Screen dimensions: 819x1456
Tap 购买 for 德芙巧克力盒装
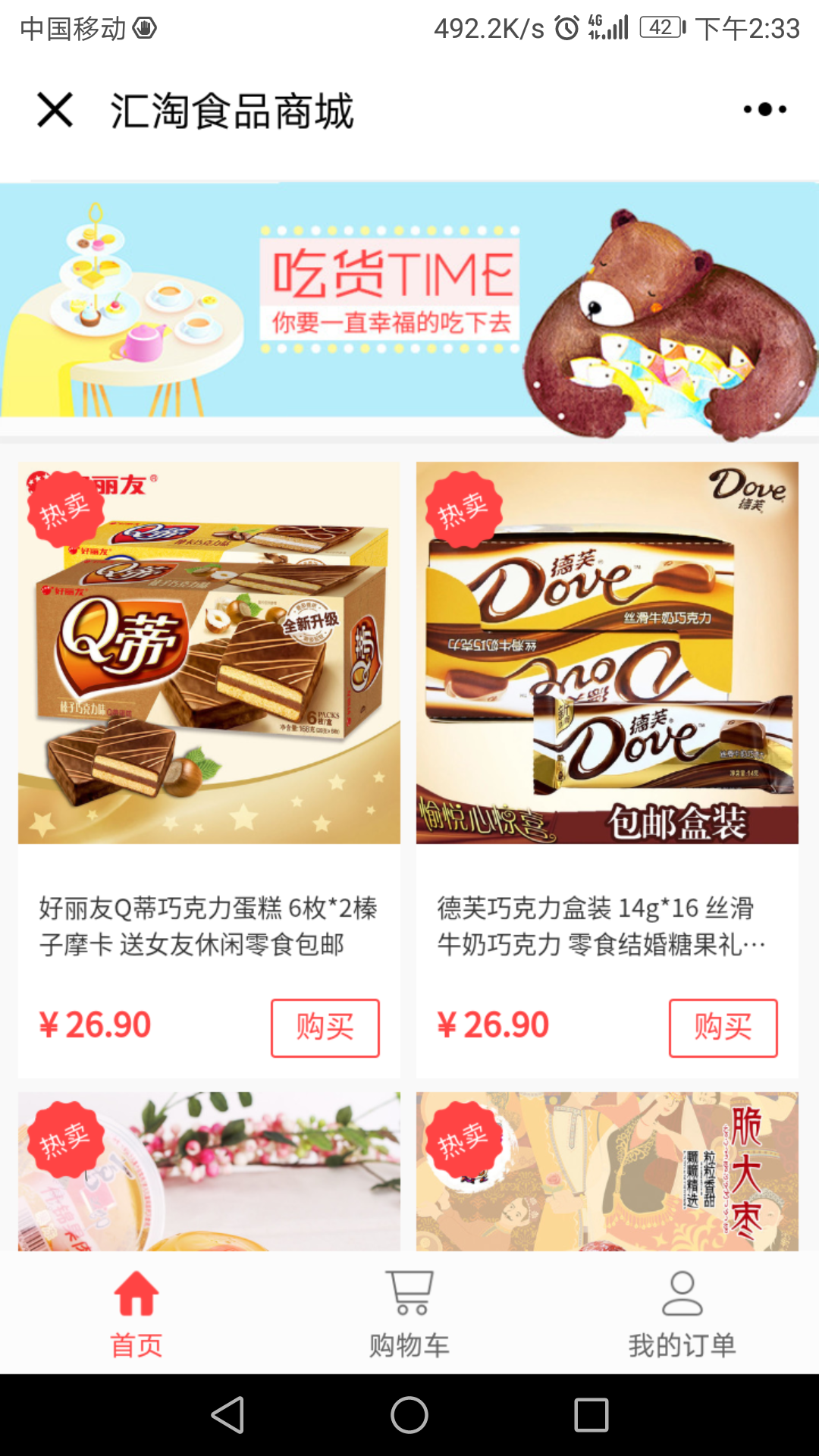pos(723,1028)
